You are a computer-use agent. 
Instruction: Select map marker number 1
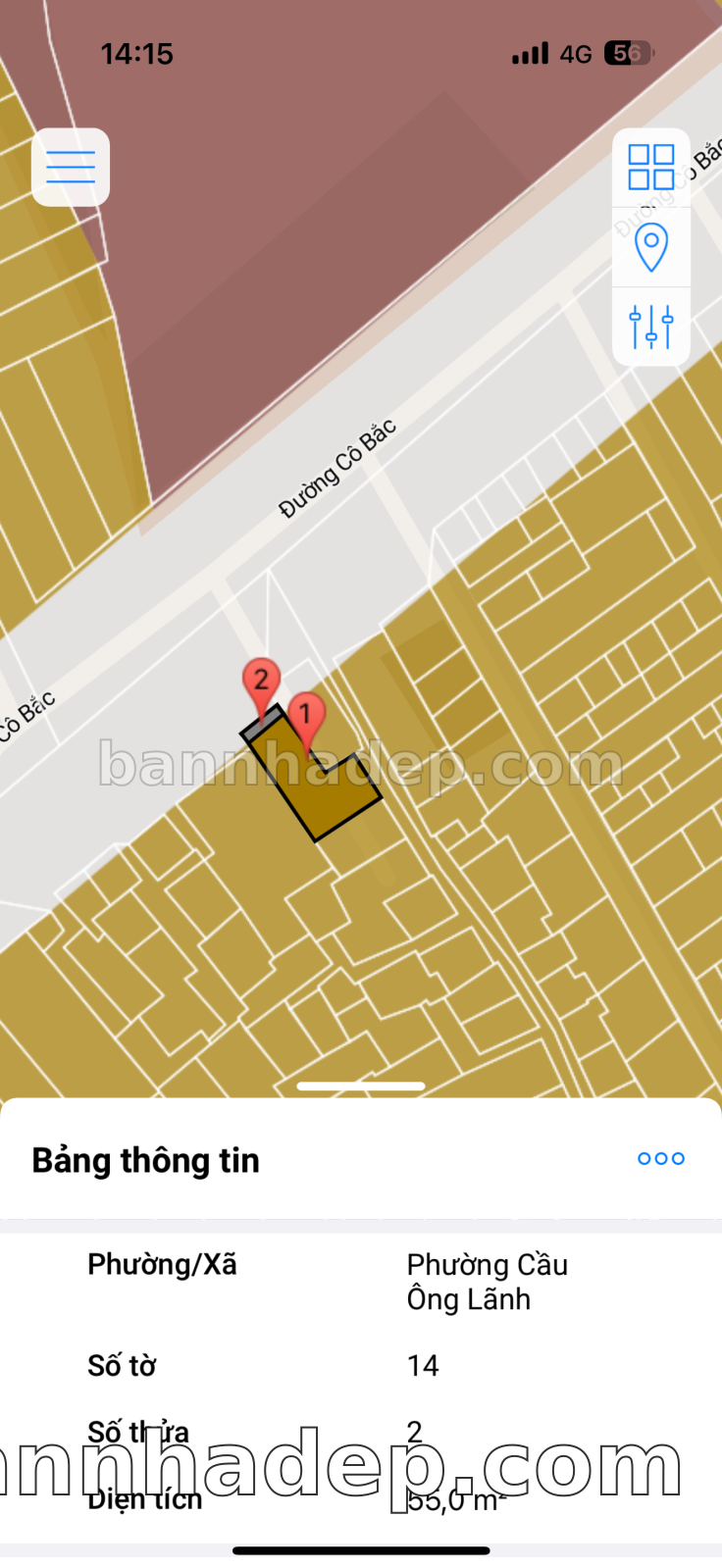click(306, 716)
